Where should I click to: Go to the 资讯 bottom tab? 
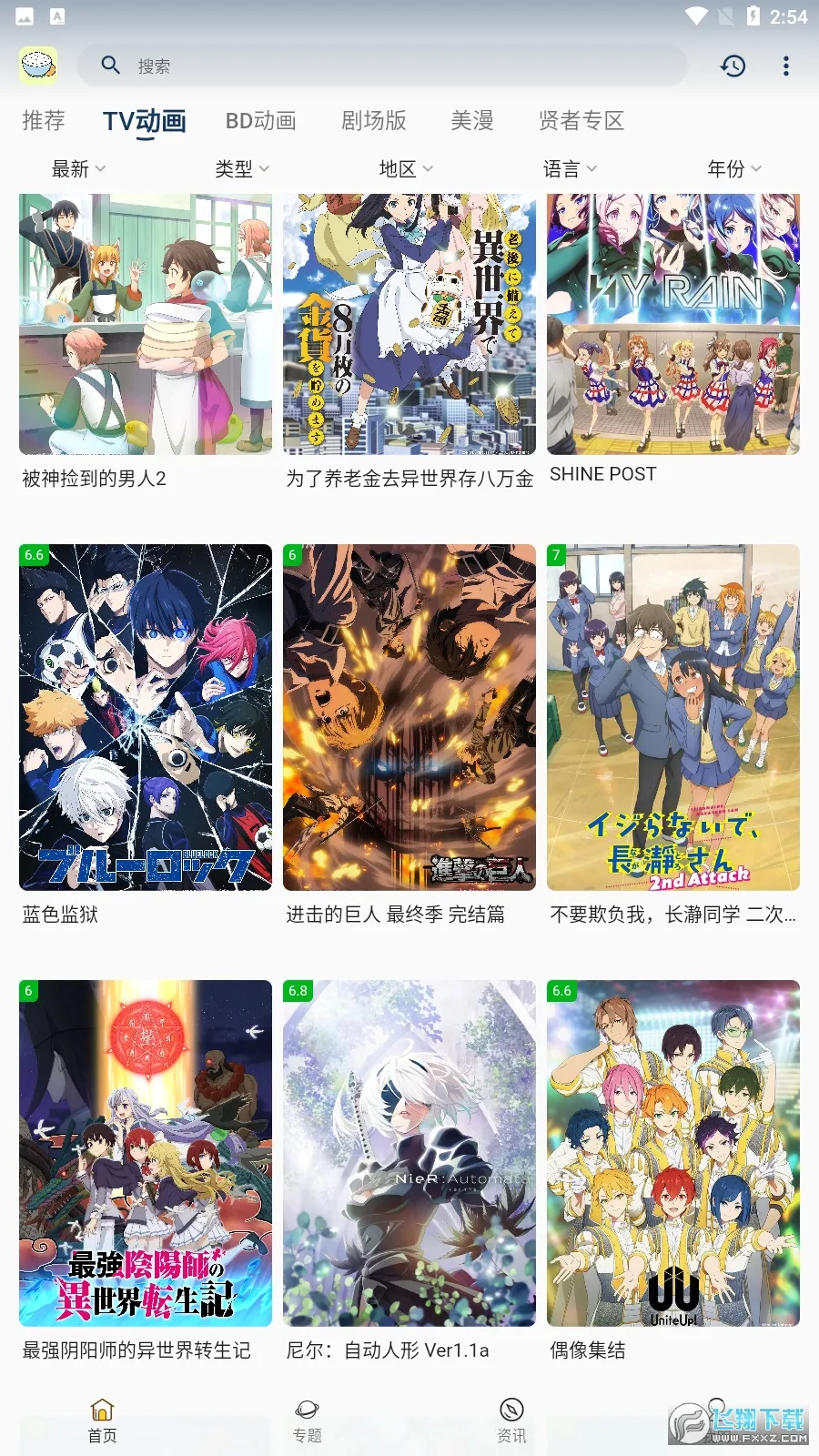[511, 1420]
